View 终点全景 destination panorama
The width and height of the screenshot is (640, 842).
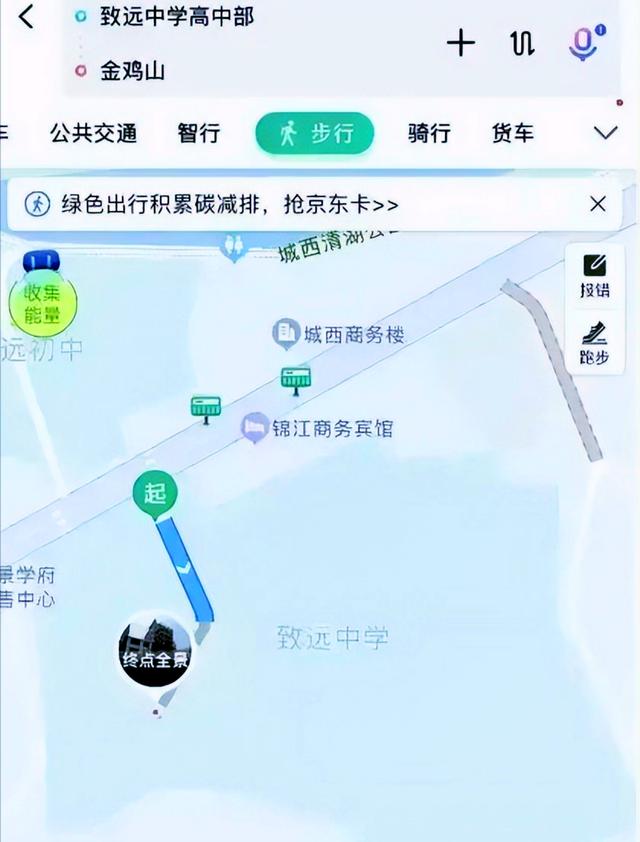pos(155,648)
